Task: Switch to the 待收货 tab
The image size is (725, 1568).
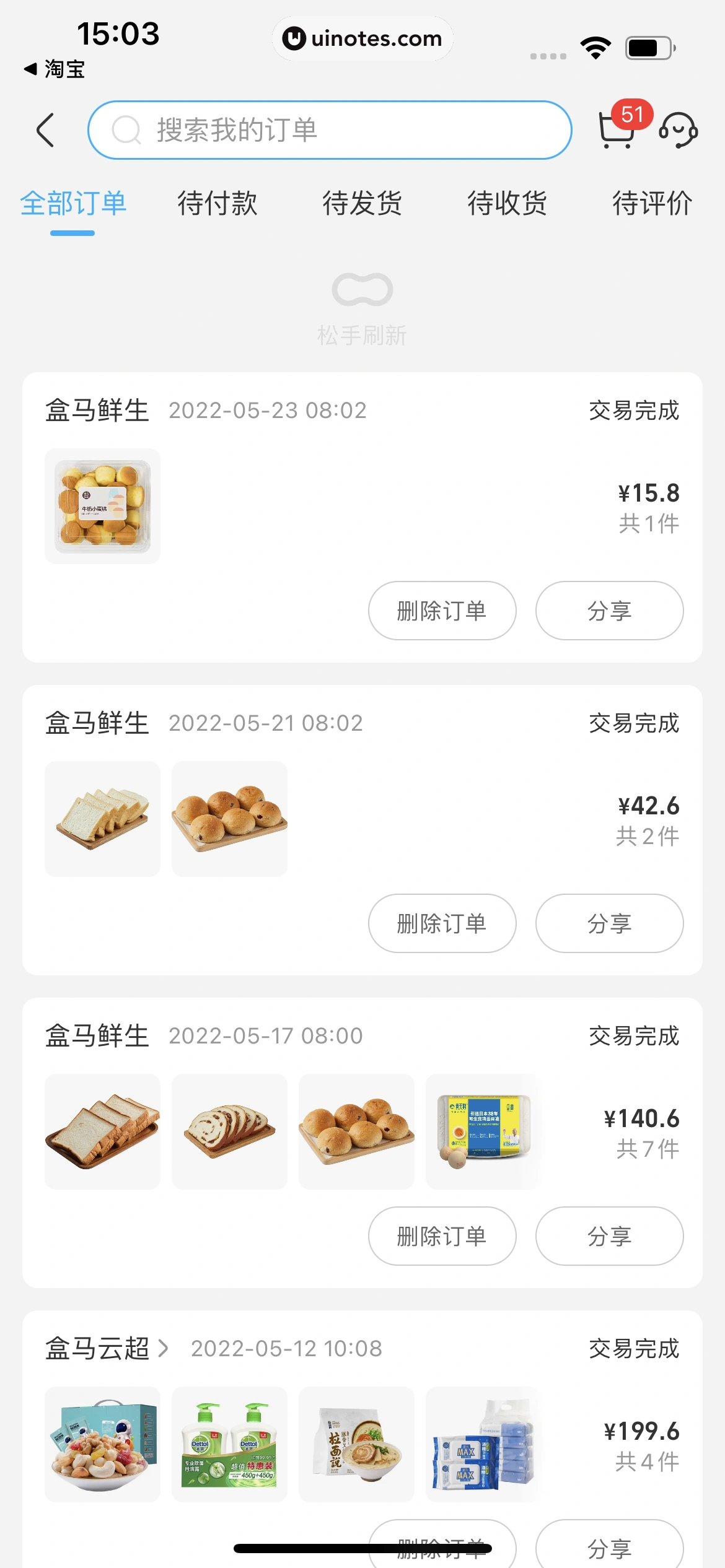Action: pyautogui.click(x=507, y=204)
